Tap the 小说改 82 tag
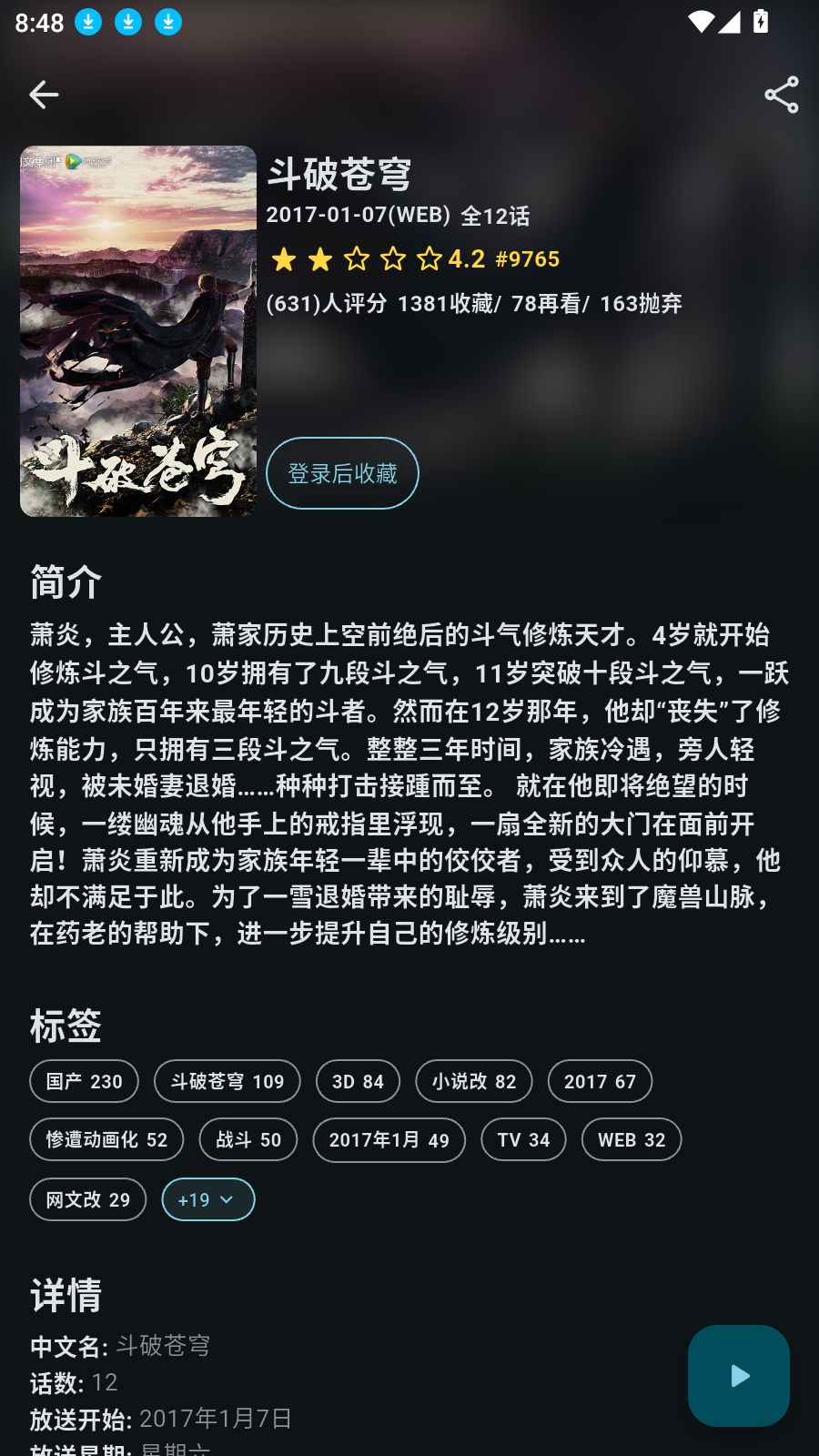819x1456 pixels. [473, 1081]
